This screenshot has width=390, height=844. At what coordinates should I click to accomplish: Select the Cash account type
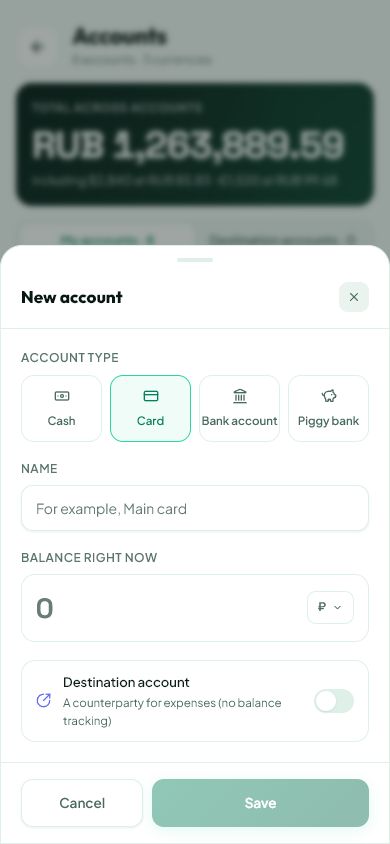click(x=61, y=409)
